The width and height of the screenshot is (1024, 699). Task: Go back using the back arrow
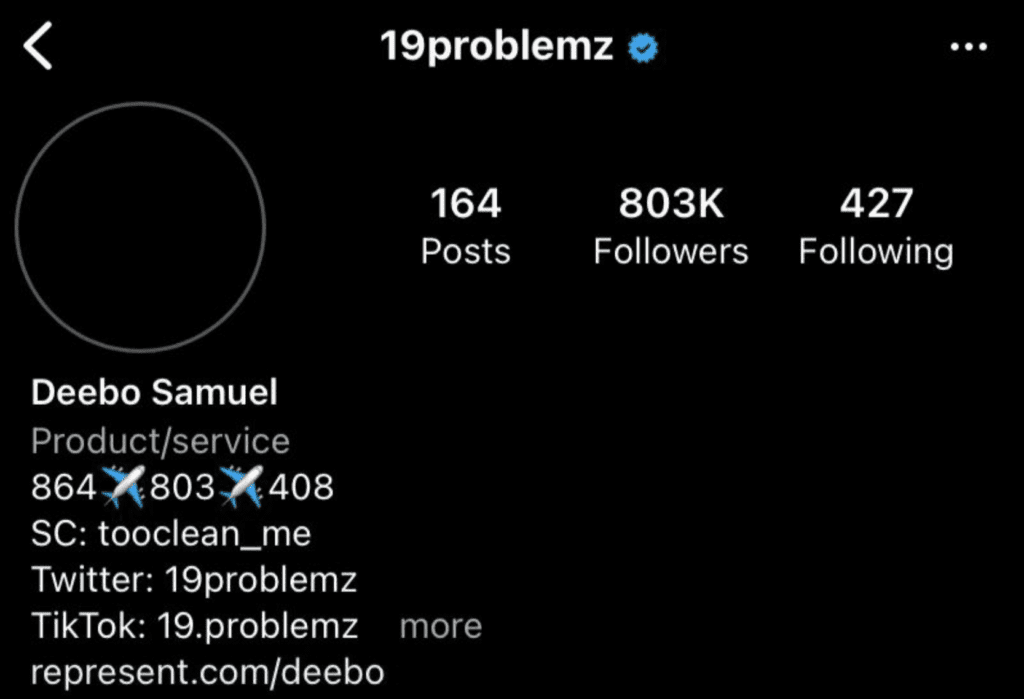38,48
